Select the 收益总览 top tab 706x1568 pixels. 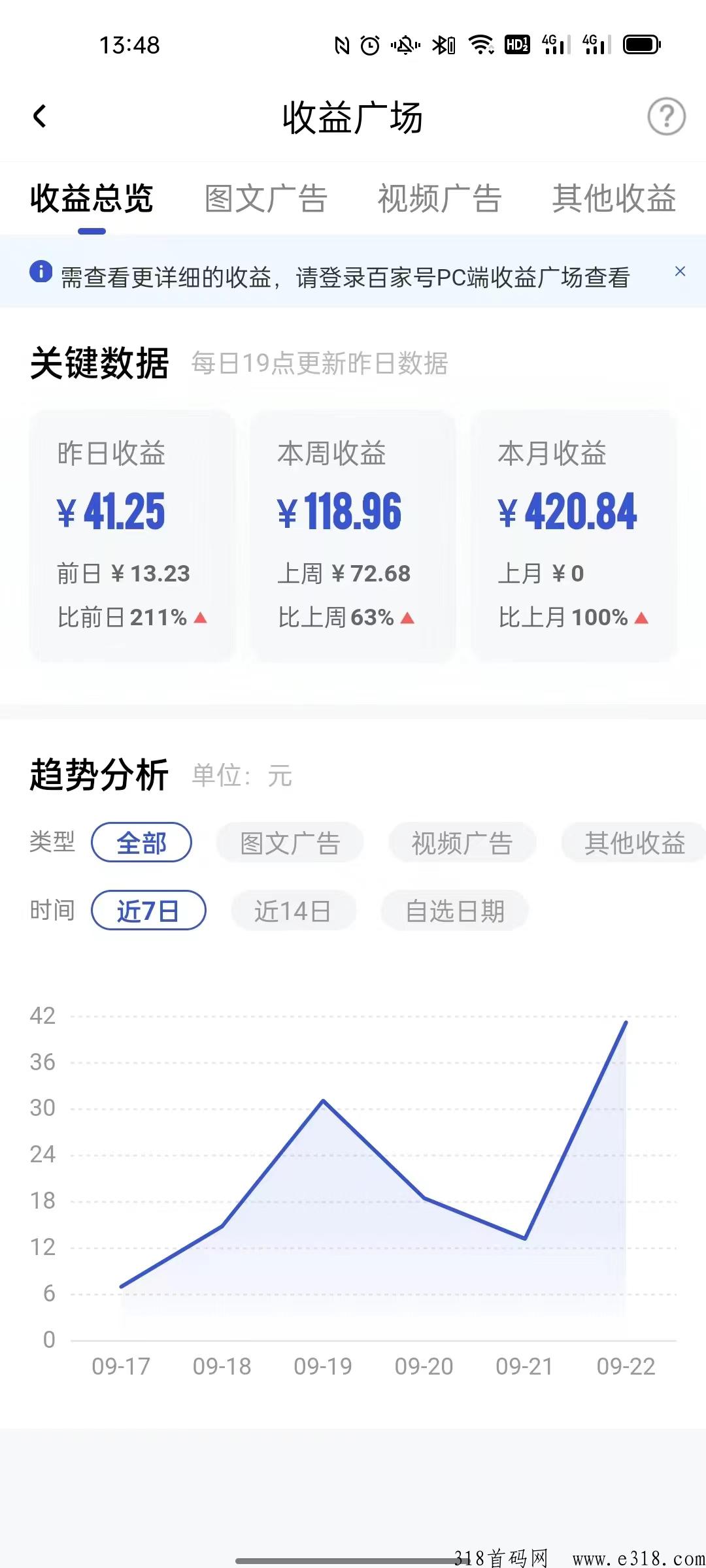point(92,199)
